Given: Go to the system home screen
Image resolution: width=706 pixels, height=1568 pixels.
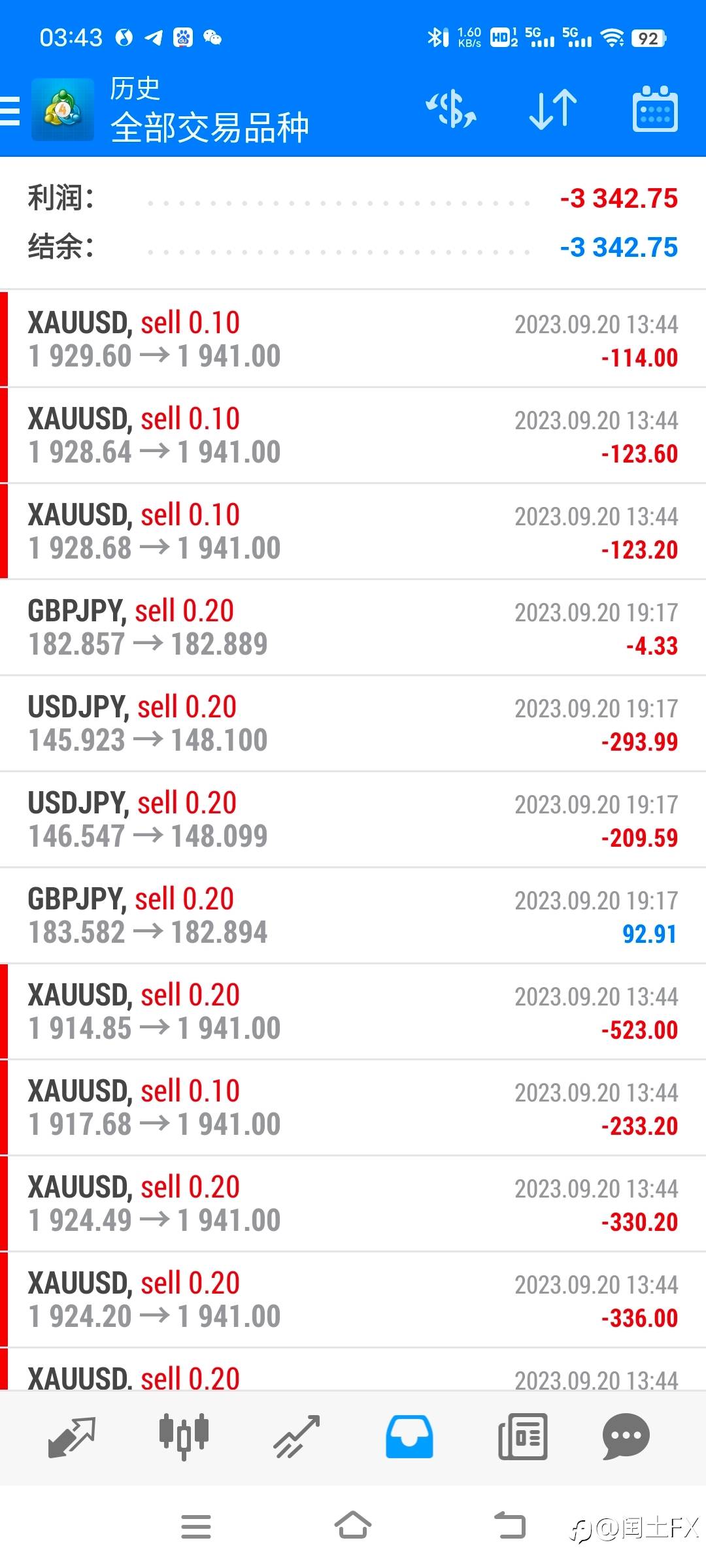Looking at the screenshot, I should (x=353, y=1527).
